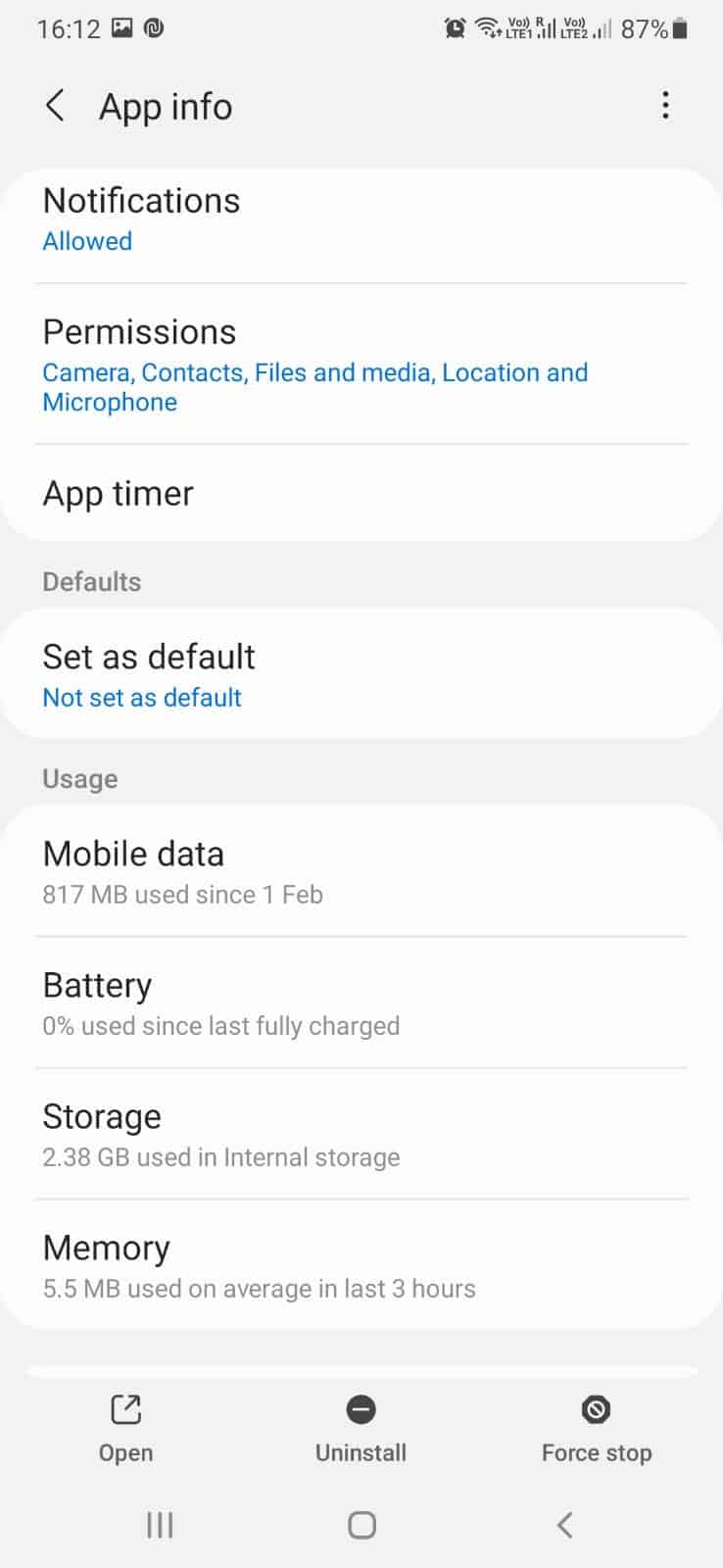
Task: Show recent apps
Action: coord(160,1524)
